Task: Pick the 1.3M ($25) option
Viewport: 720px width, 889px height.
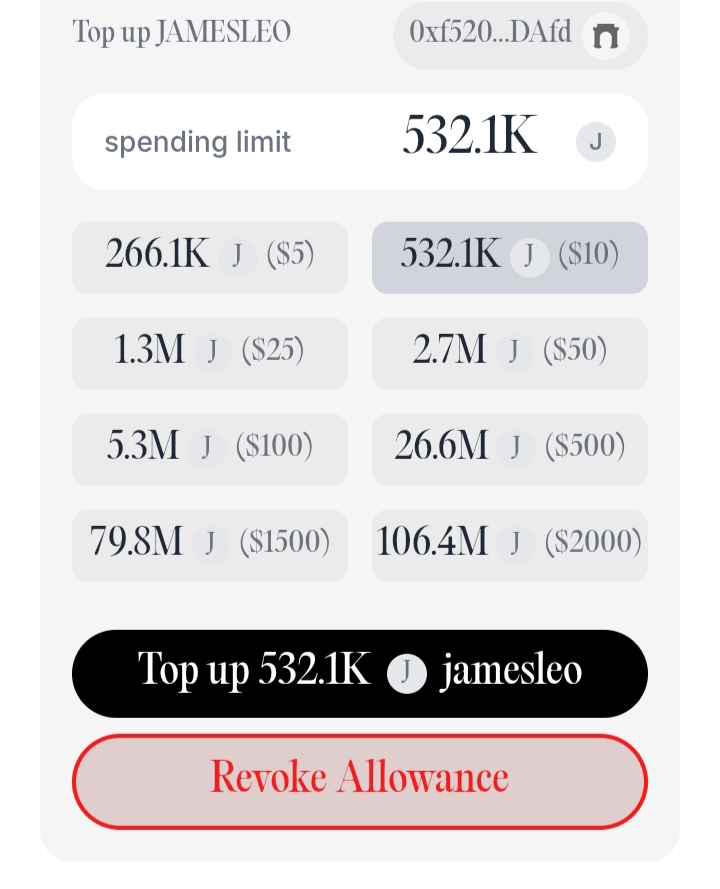Action: pos(210,353)
